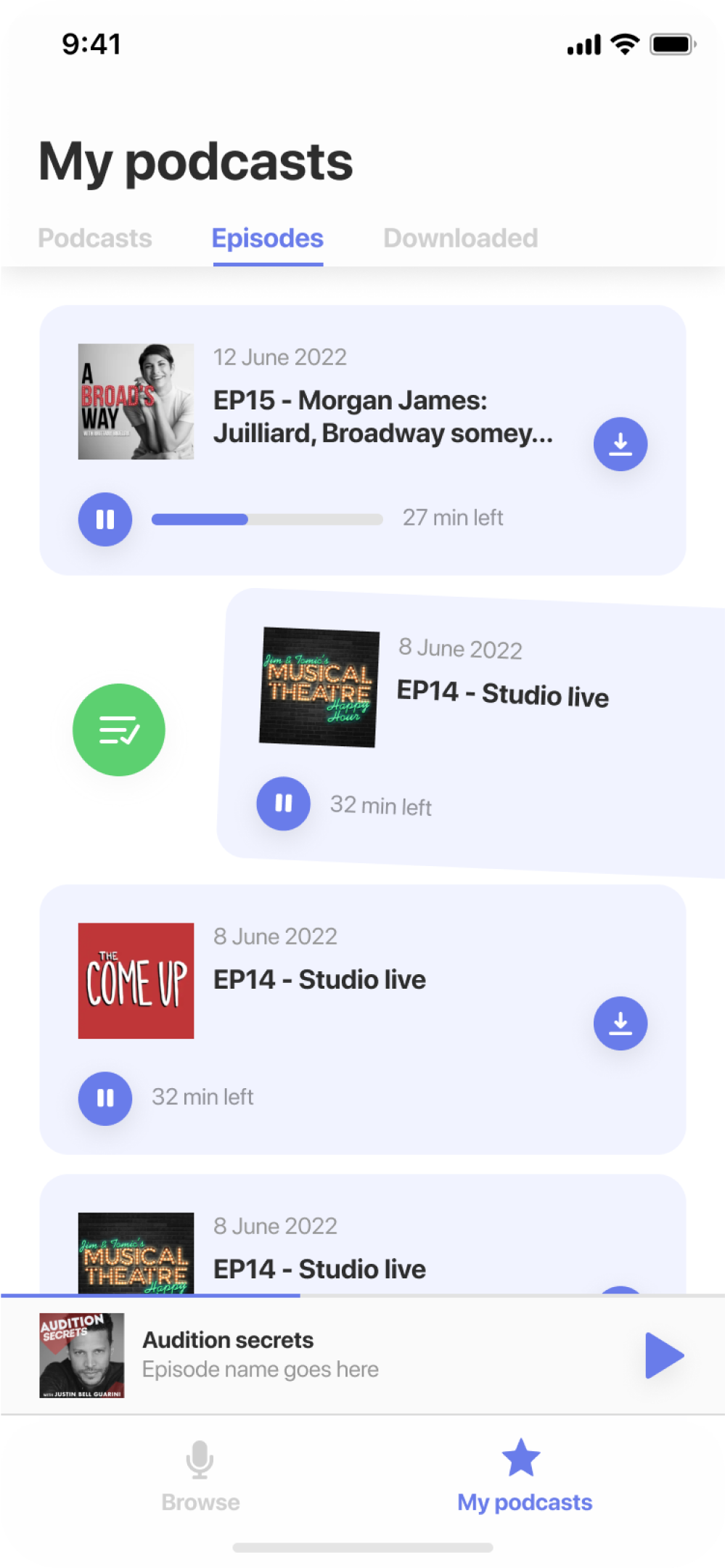Open the Audition secrets mini player

(x=290, y=1355)
